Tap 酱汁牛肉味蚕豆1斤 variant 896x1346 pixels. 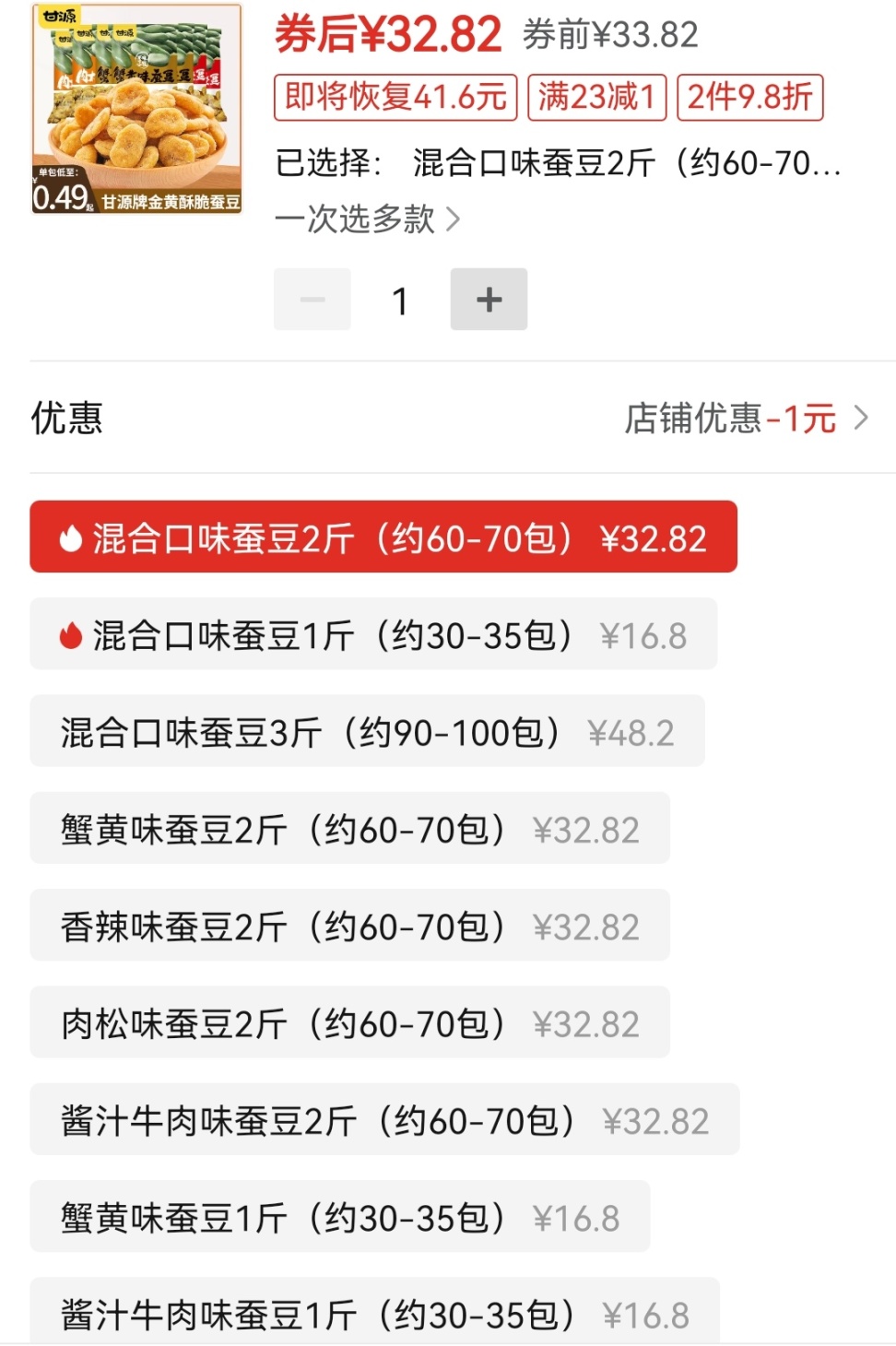point(374,1313)
